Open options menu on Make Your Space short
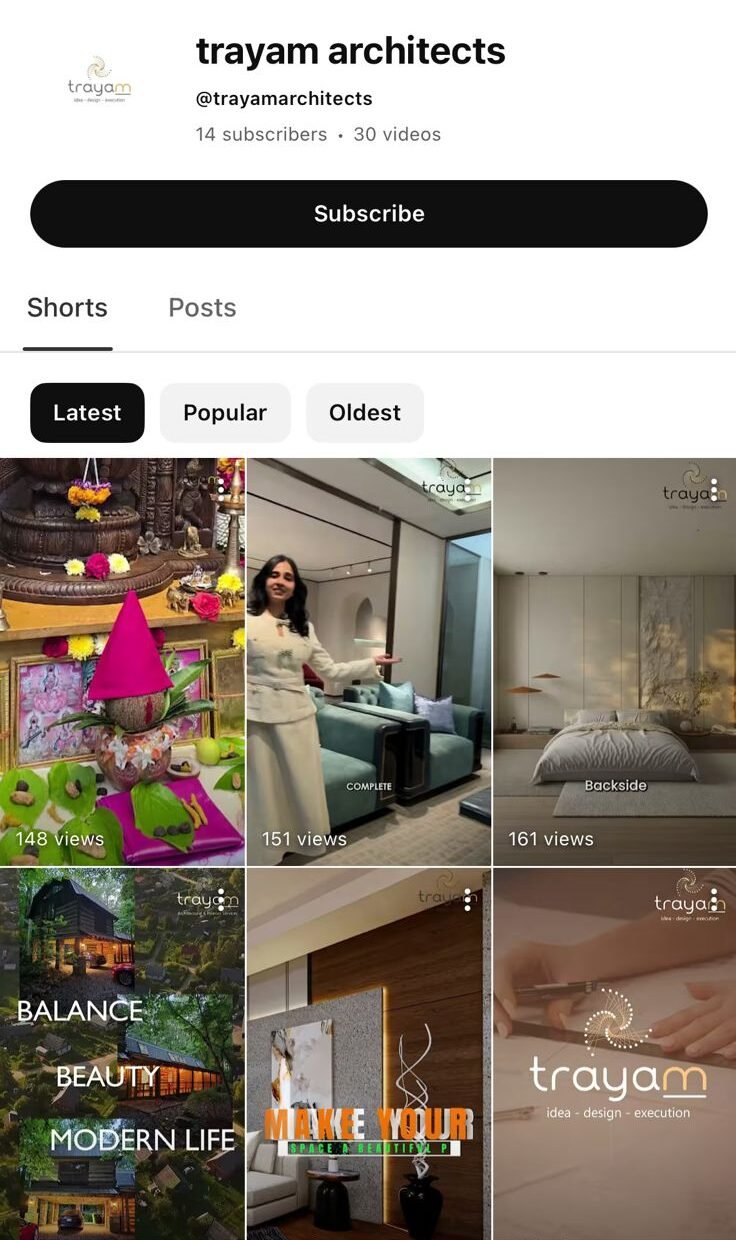 (x=467, y=899)
